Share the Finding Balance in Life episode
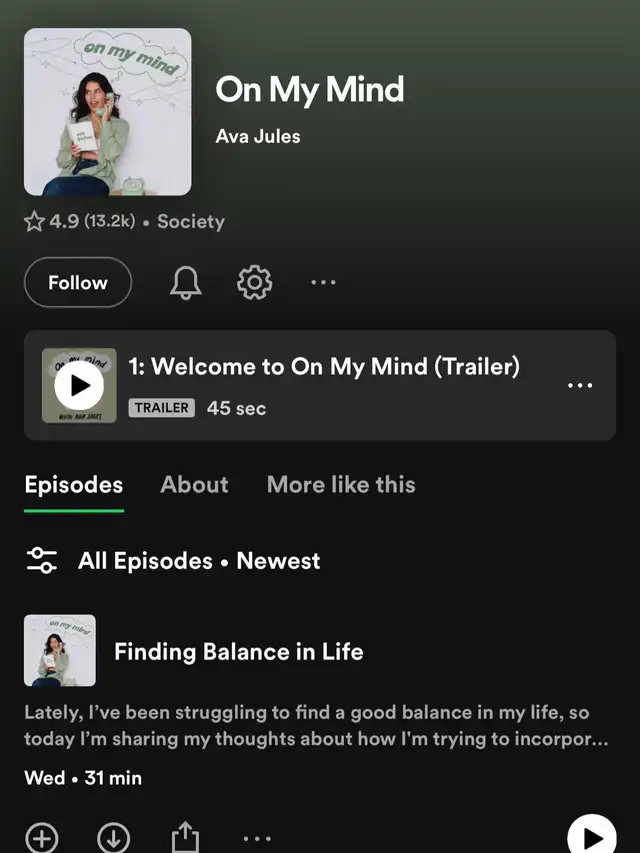Screen dimensions: 640x853 tap(185, 838)
